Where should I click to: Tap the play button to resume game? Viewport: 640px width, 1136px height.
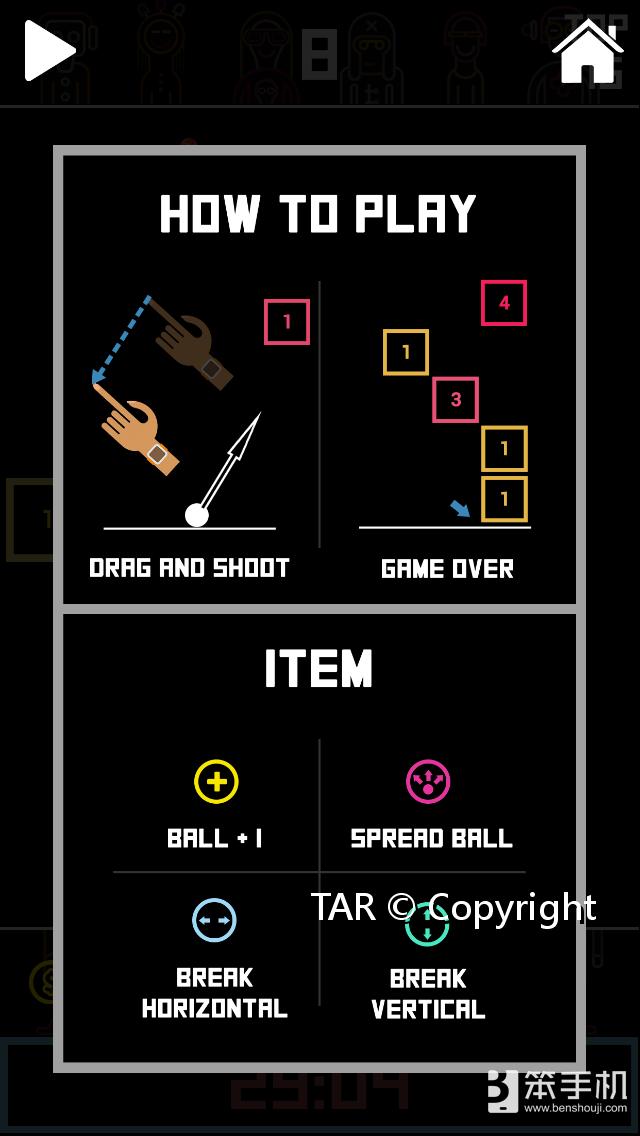click(49, 50)
